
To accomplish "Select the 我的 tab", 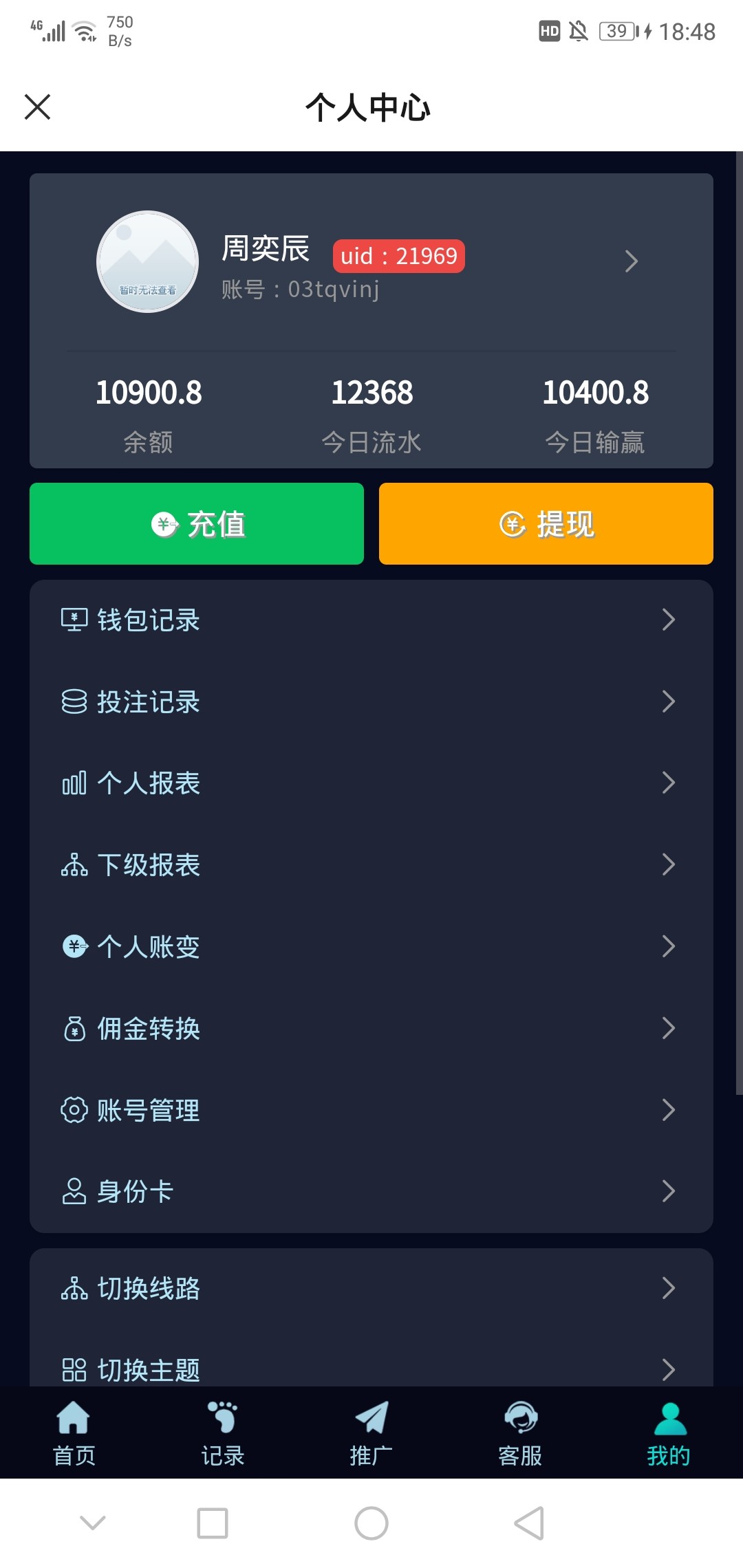I will click(669, 1433).
